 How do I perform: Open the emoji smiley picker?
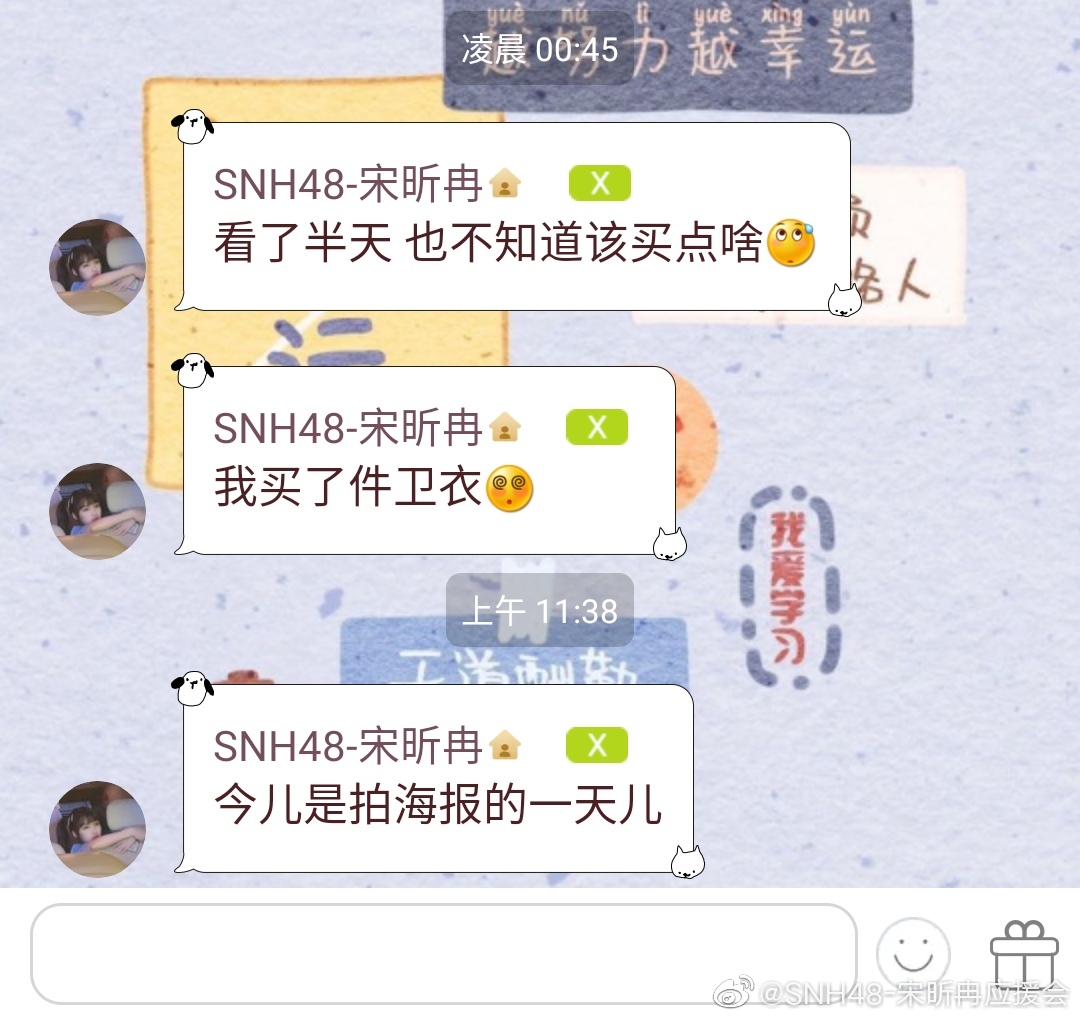click(912, 954)
